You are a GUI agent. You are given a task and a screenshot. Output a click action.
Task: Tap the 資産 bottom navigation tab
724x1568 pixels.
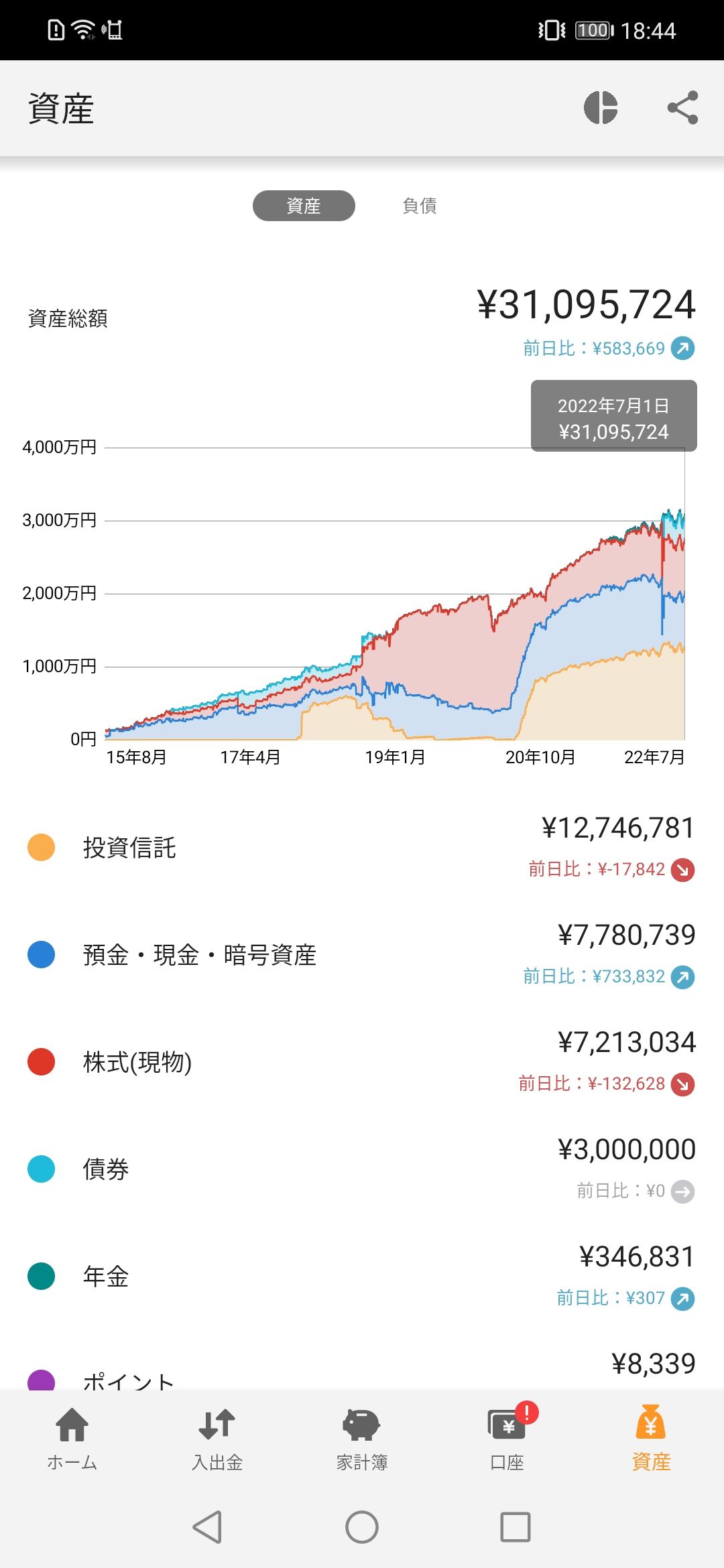[652, 1437]
